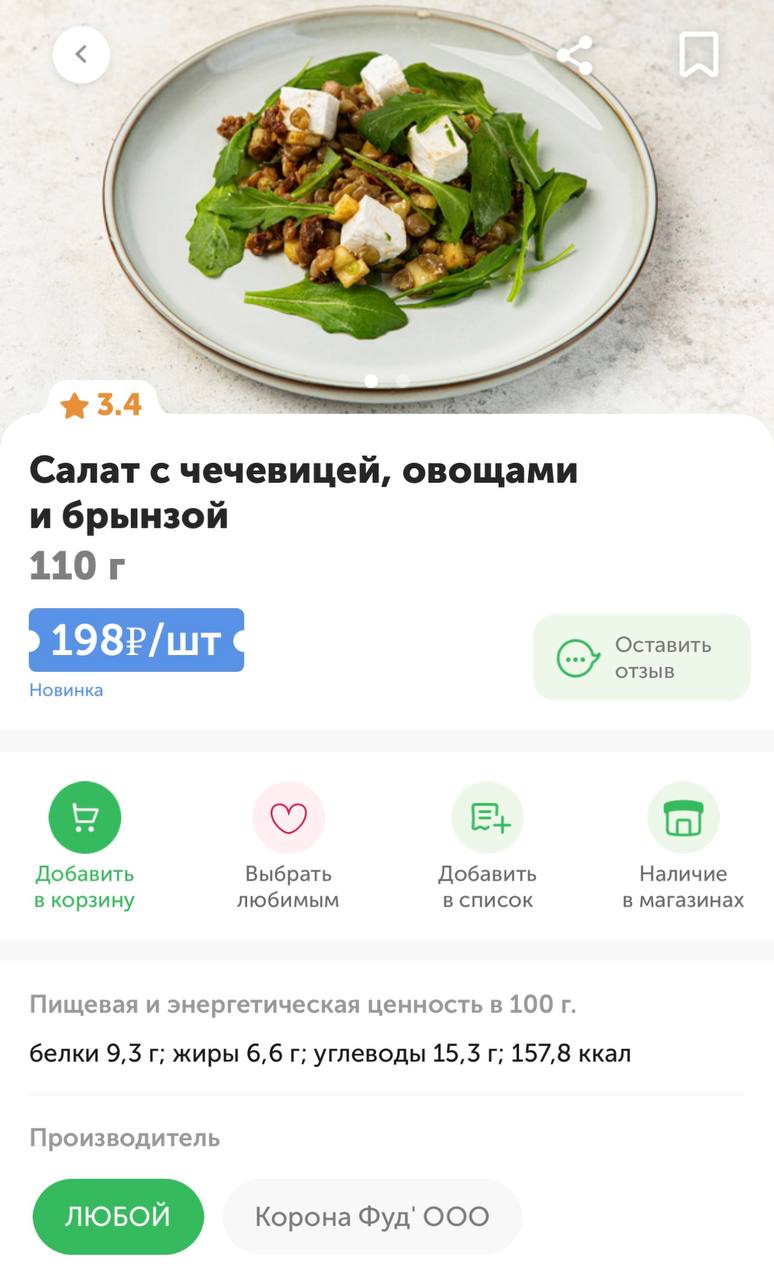This screenshot has height=1280, width=774.
Task: Share this salad product
Action: pyautogui.click(x=574, y=55)
